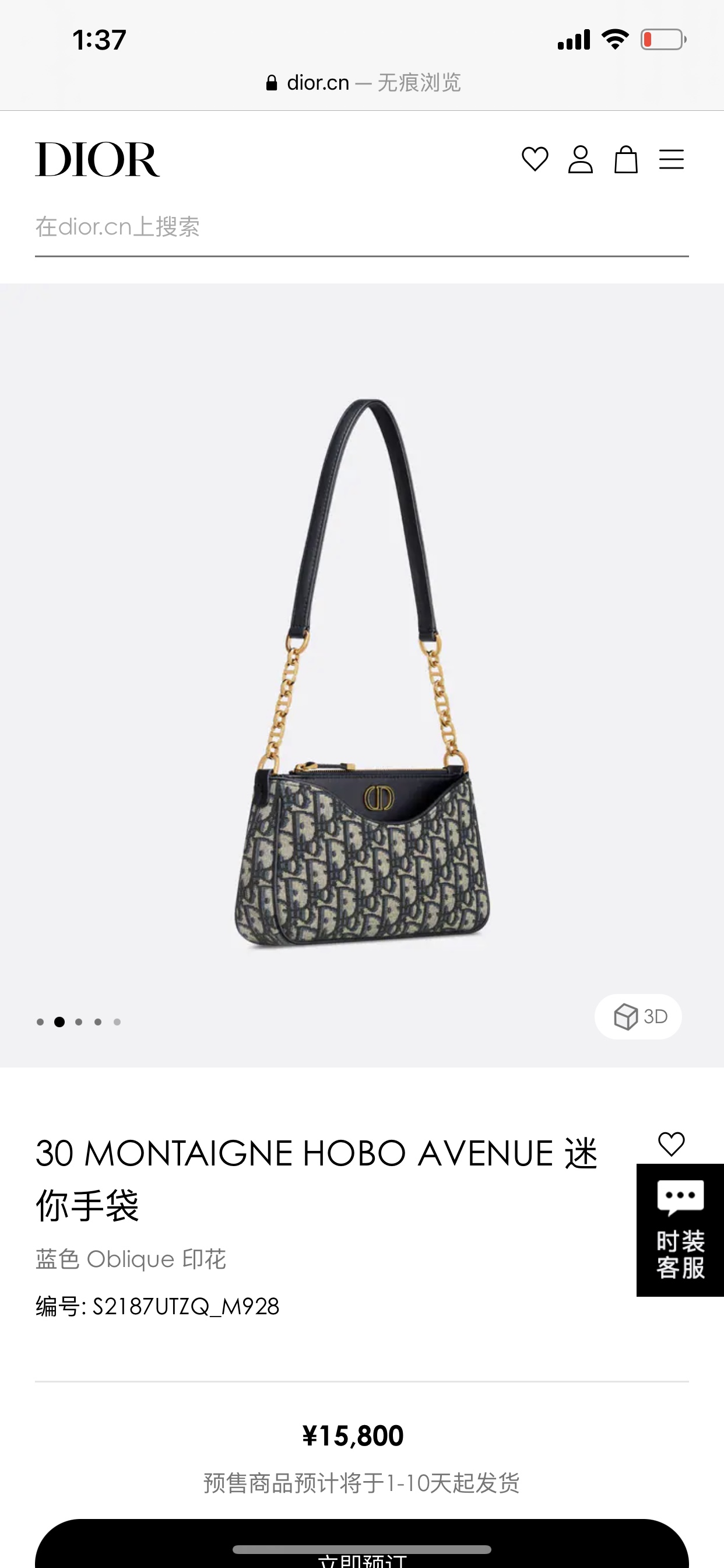Viewport: 724px width, 1568px height.
Task: Open the wishlist heart in the header
Action: click(535, 159)
